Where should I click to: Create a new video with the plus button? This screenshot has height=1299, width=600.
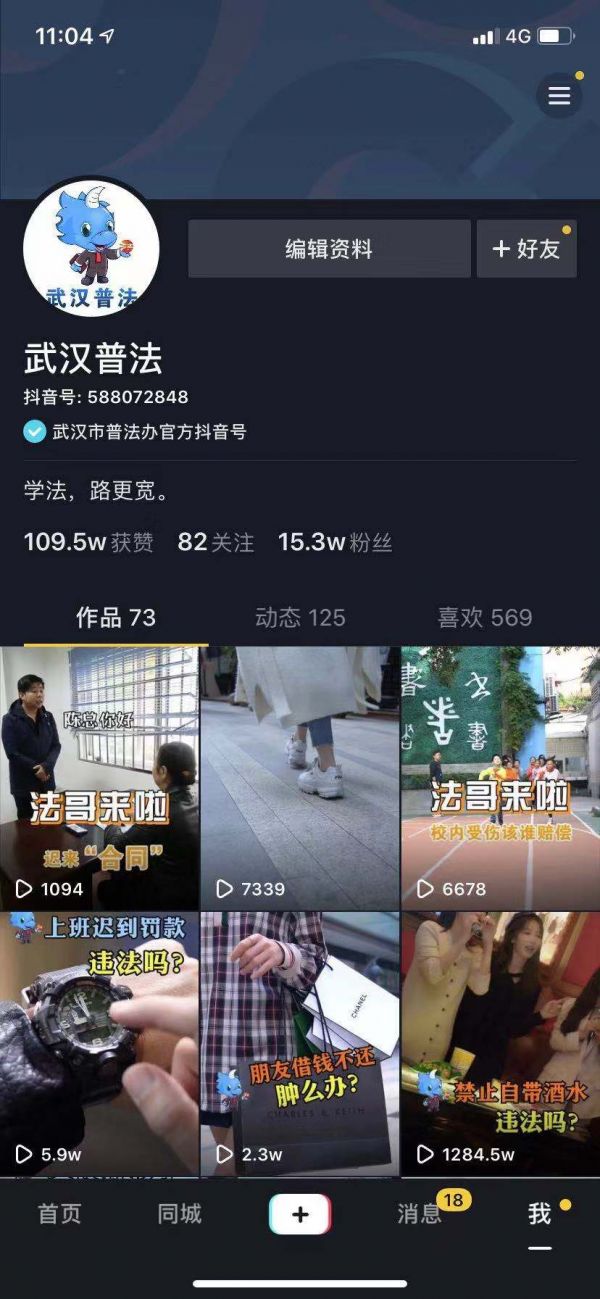point(300,1214)
